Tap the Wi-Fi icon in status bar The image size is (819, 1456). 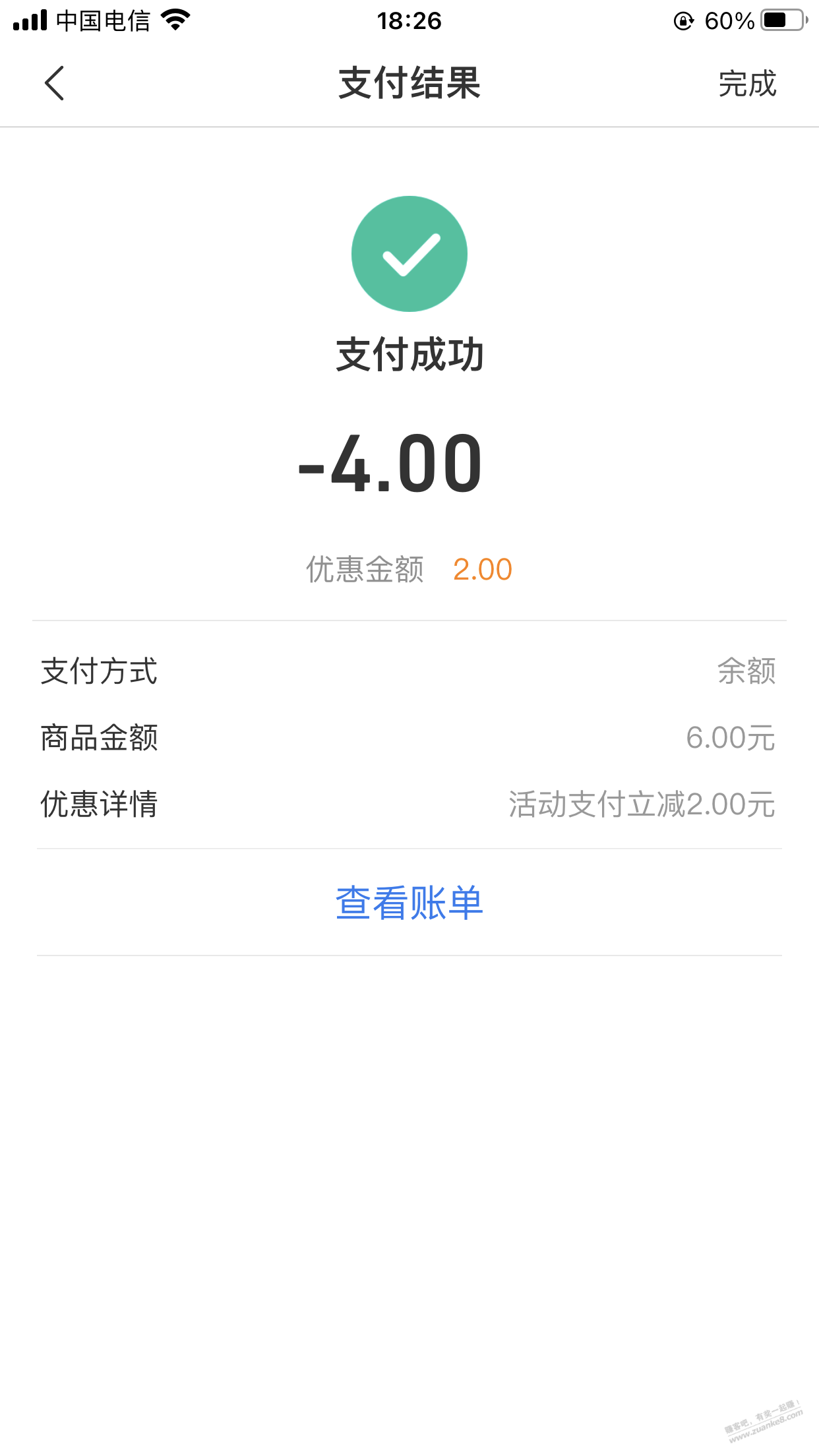coord(174,20)
